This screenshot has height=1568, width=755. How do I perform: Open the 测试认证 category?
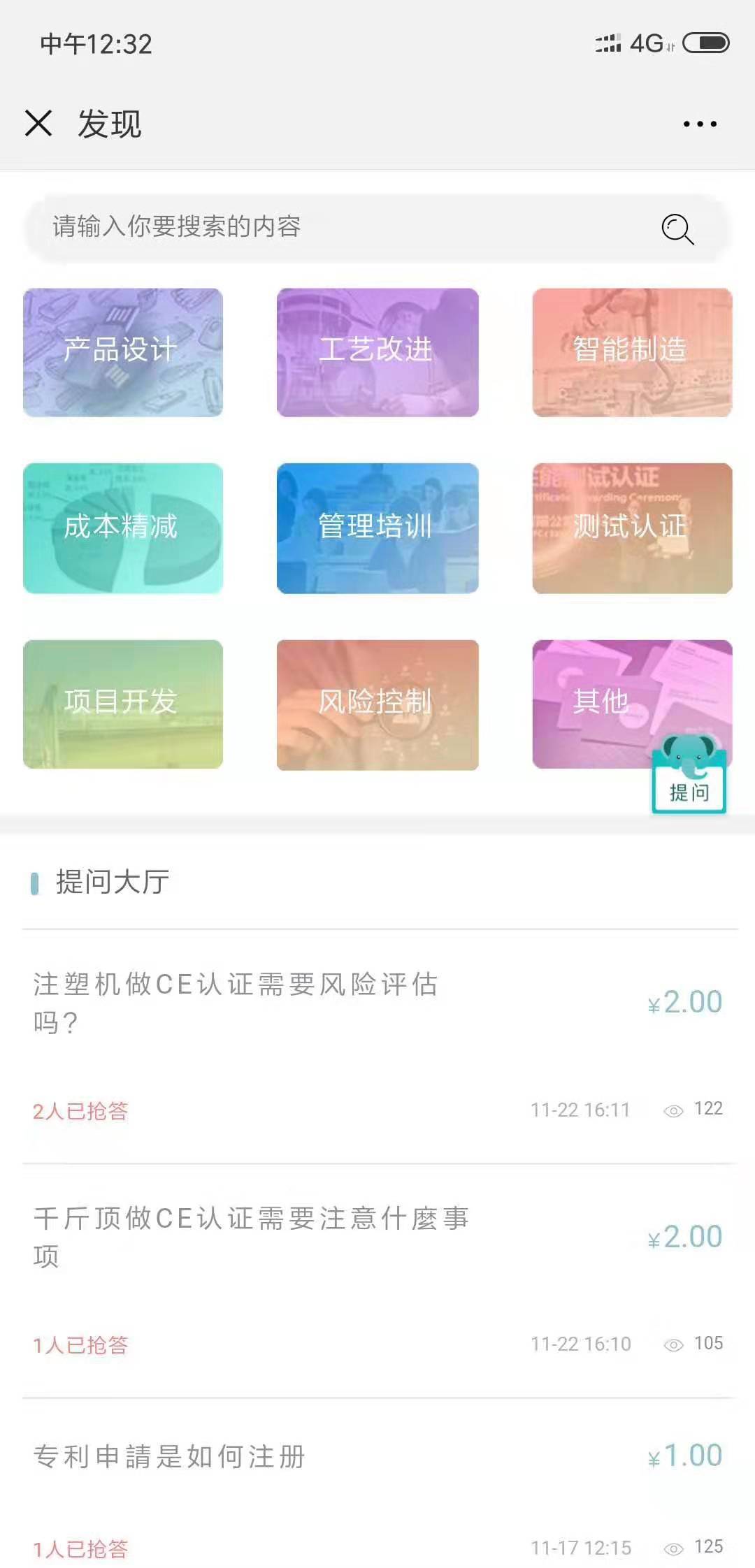point(632,528)
